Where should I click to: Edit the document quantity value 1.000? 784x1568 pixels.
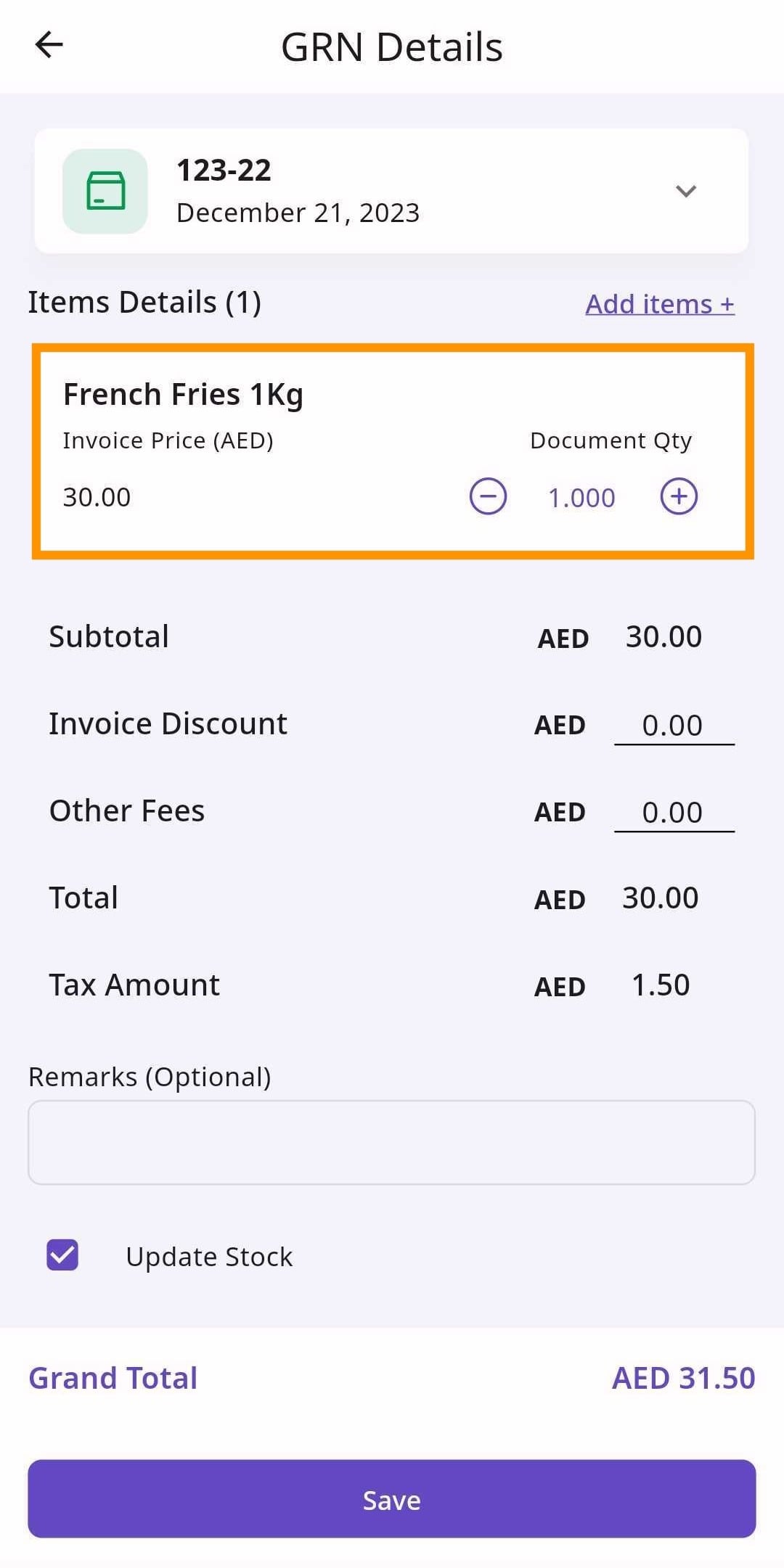coord(581,498)
